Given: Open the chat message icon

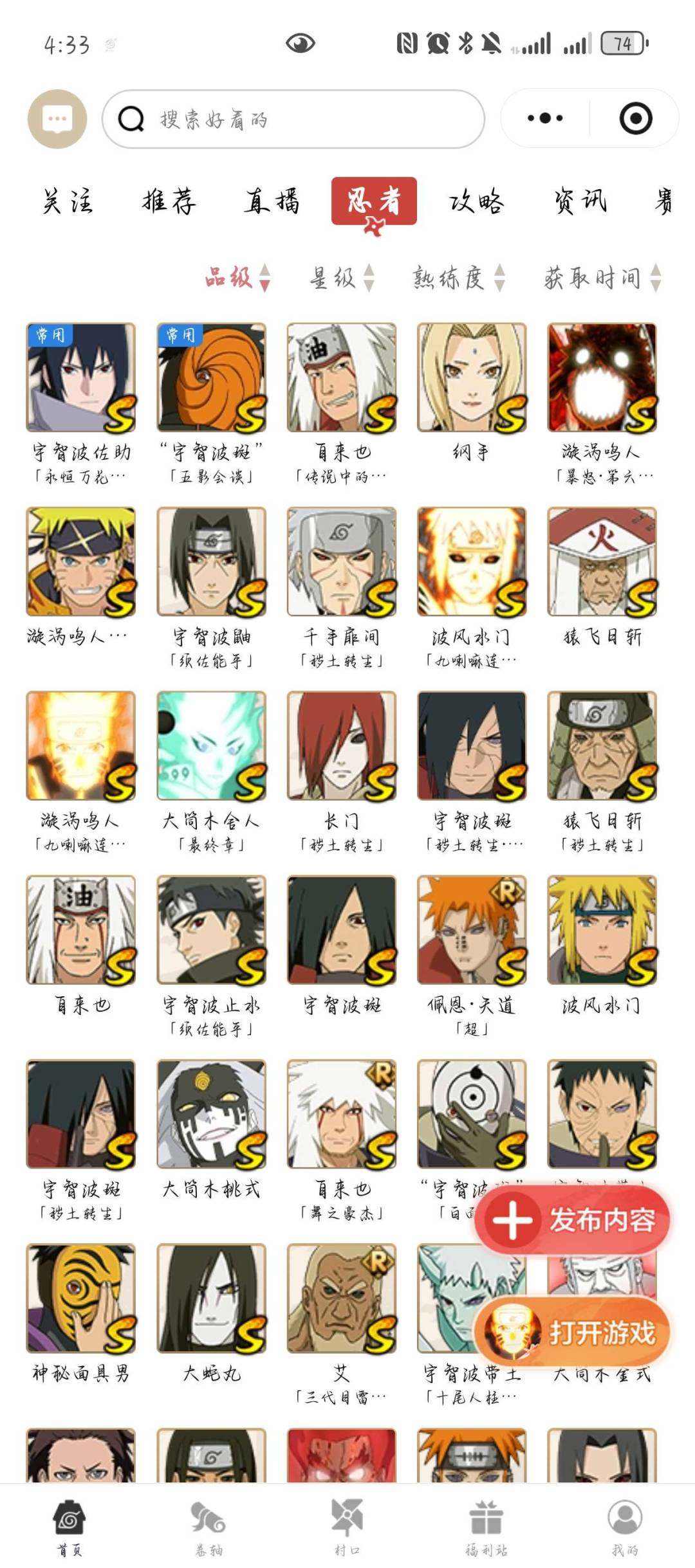Looking at the screenshot, I should click(57, 119).
